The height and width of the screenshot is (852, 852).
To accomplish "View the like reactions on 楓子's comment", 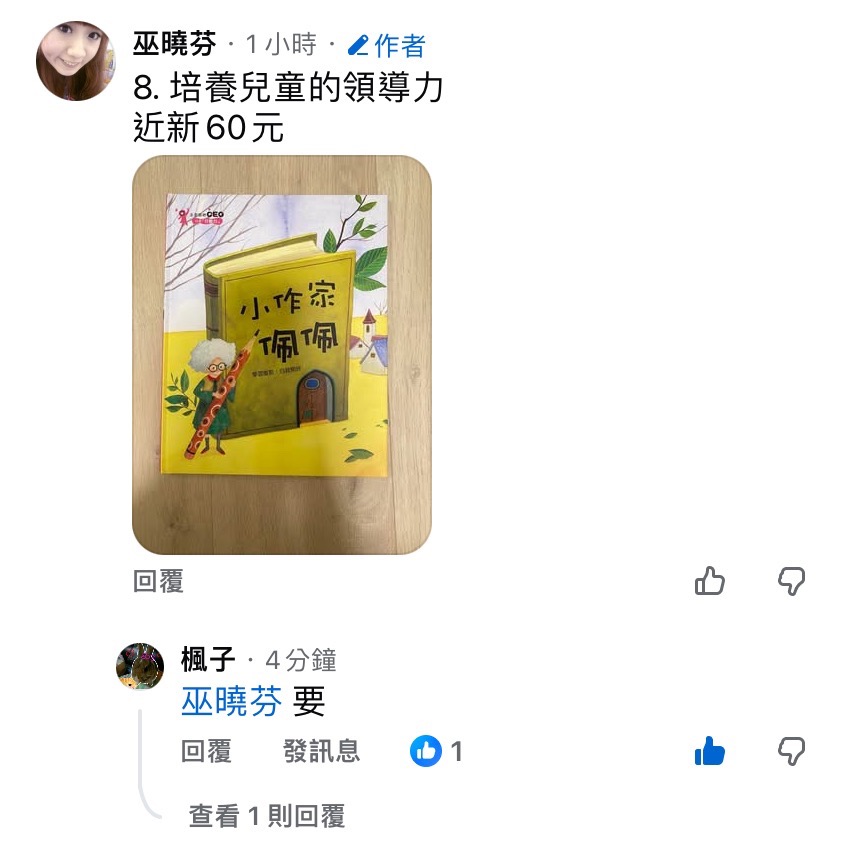I will coord(437,751).
